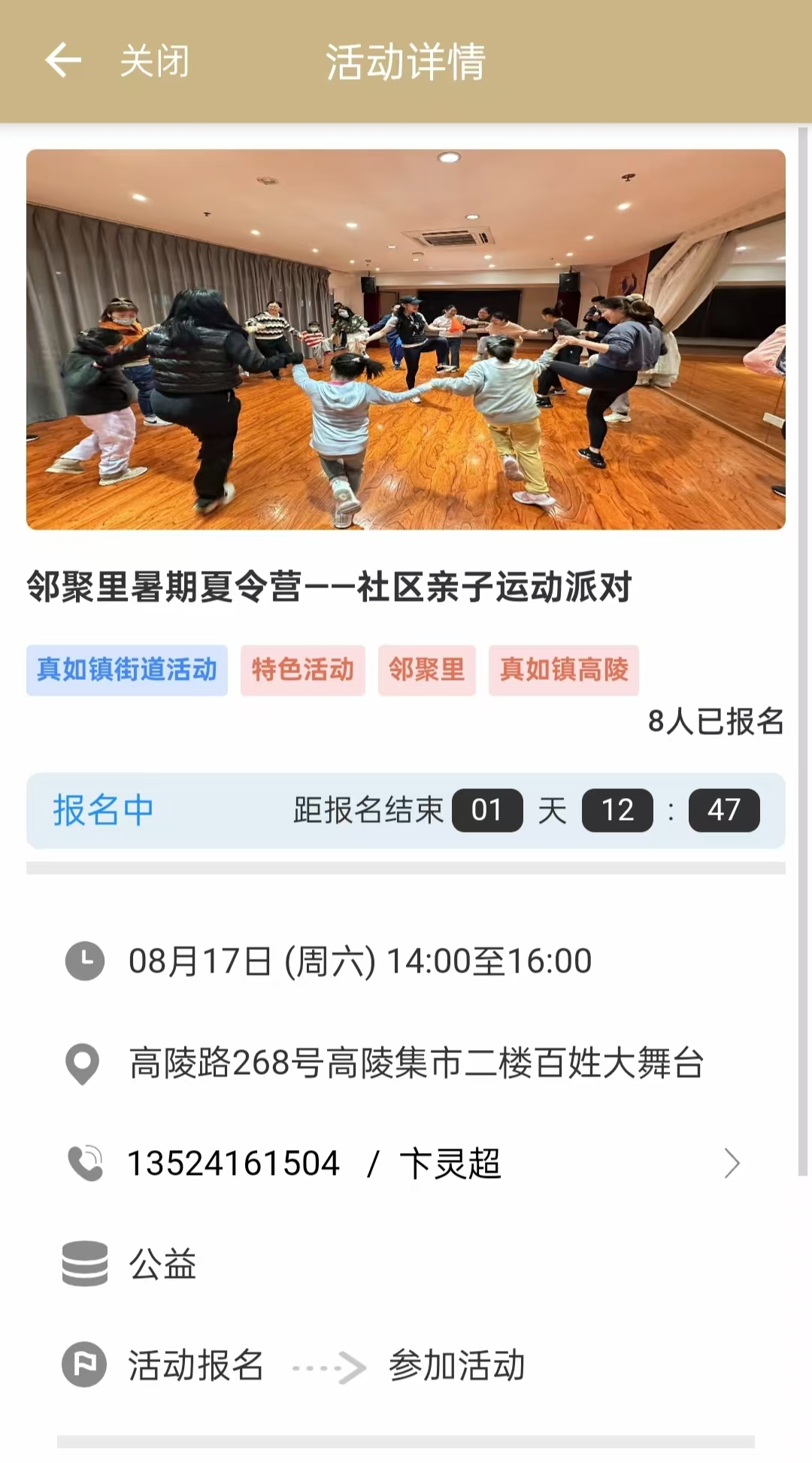
Task: Select the 真如镇街道活动 tag
Action: [x=127, y=669]
